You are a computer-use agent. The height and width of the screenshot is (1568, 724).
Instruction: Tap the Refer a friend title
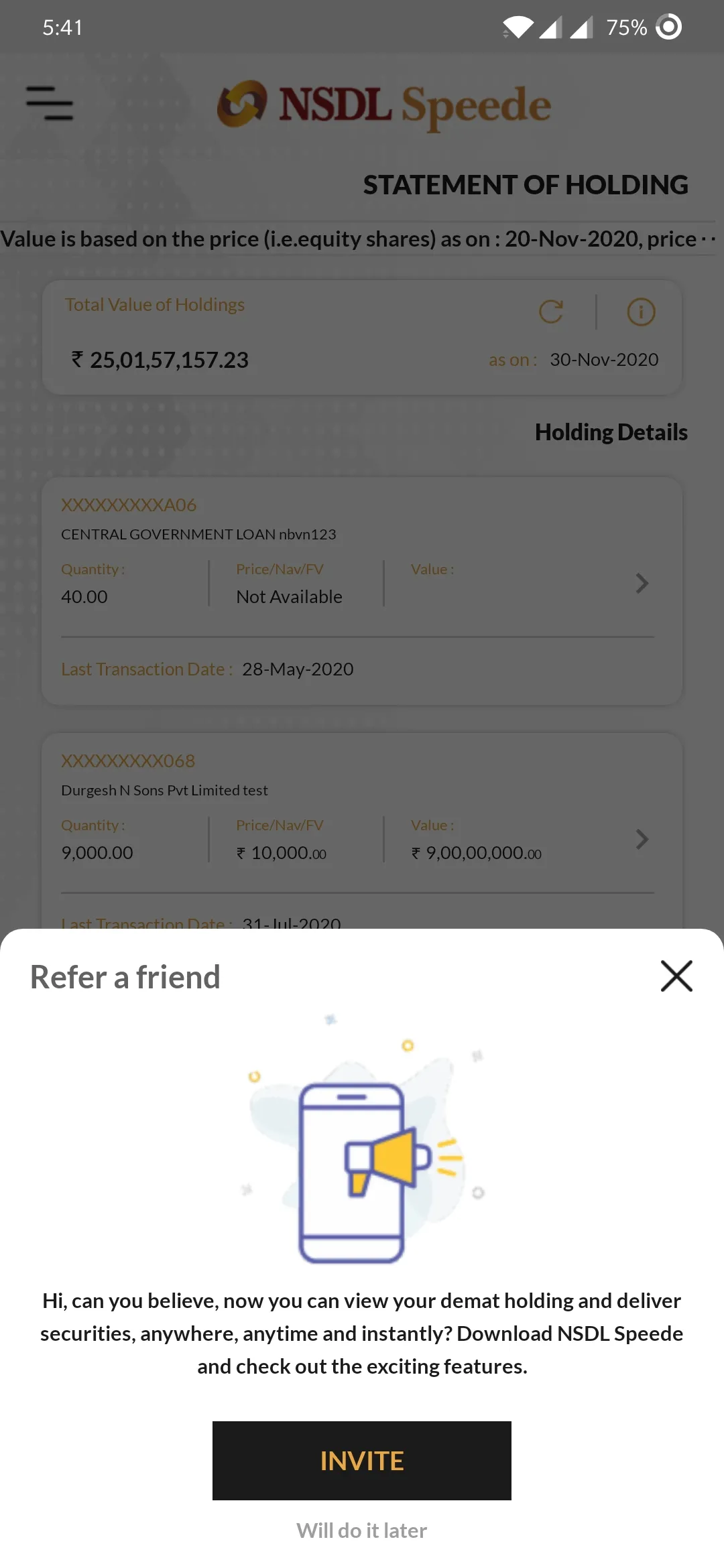(x=125, y=976)
